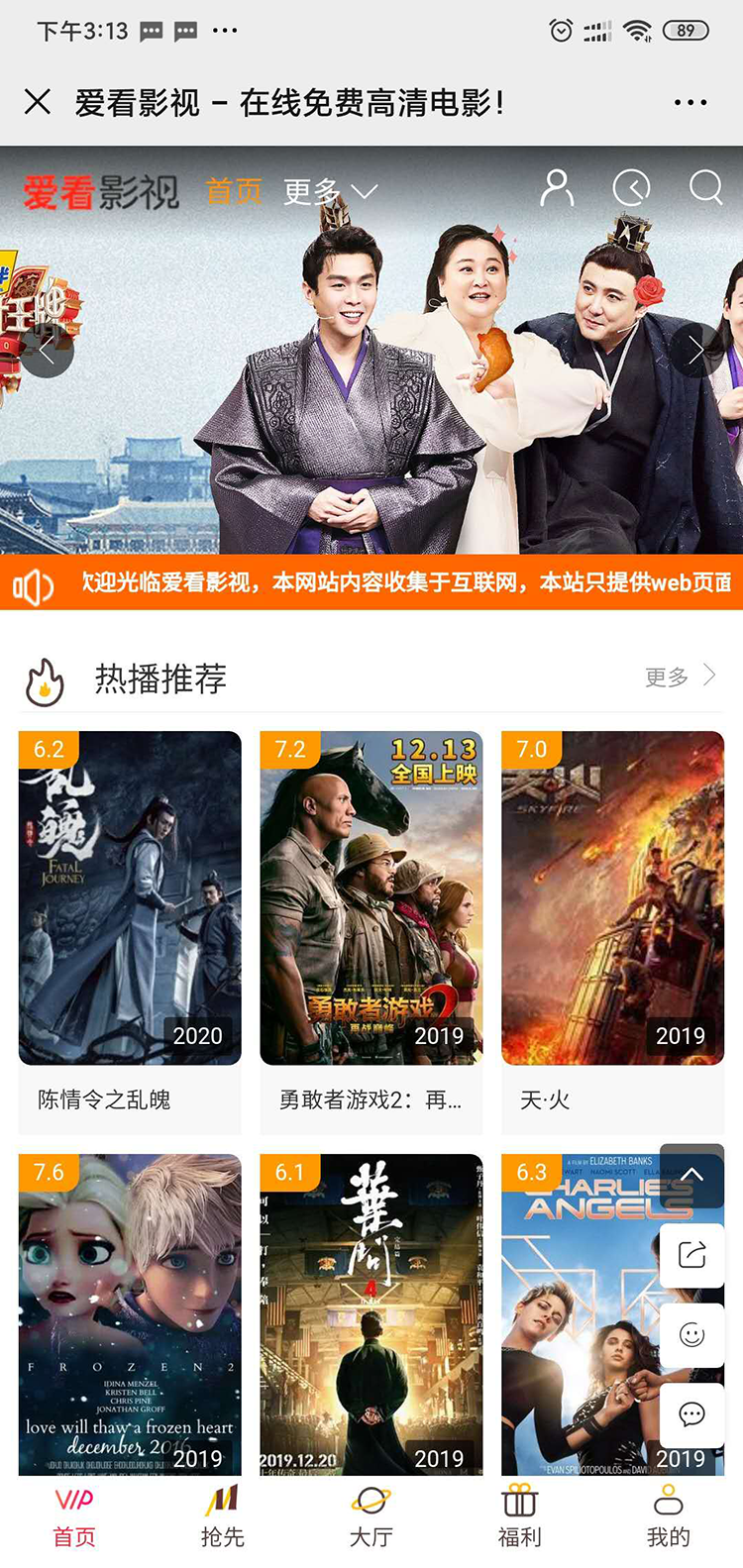The image size is (743, 1568).
Task: Switch to the 我的 tab
Action: tap(668, 1516)
